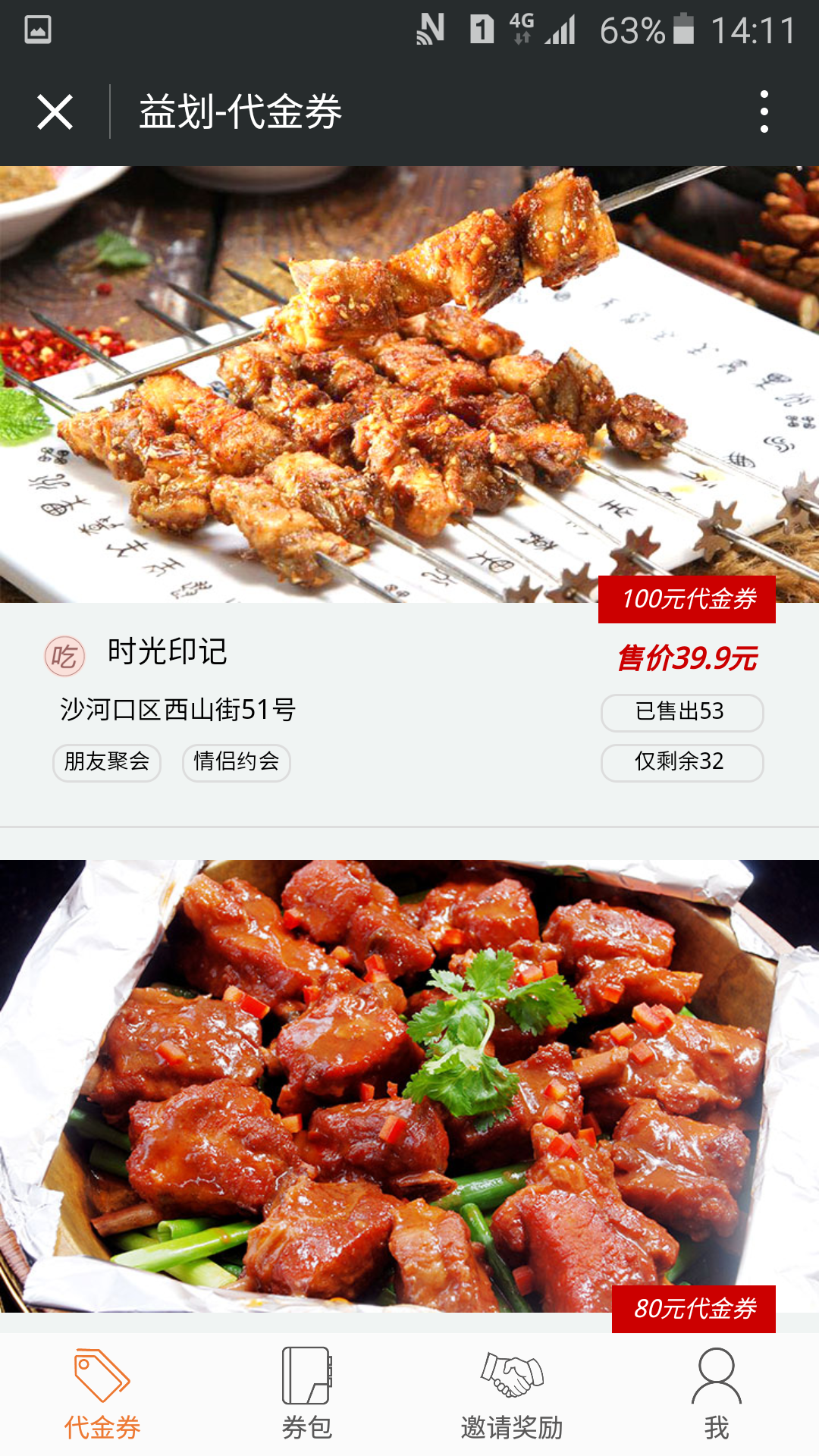Open the three-dot overflow menu
This screenshot has width=819, height=1456.
coord(764,112)
